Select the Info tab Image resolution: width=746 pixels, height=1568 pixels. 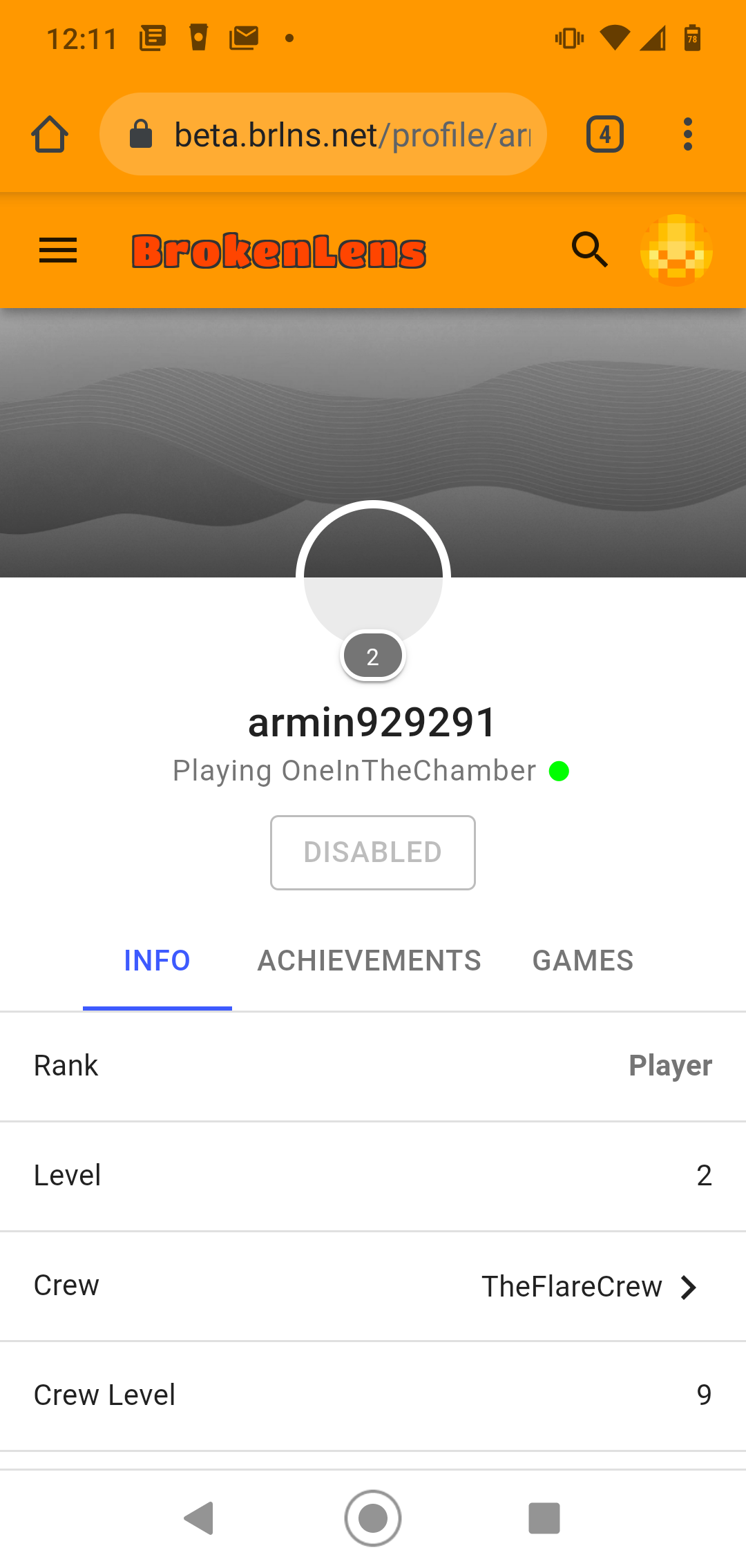157,961
